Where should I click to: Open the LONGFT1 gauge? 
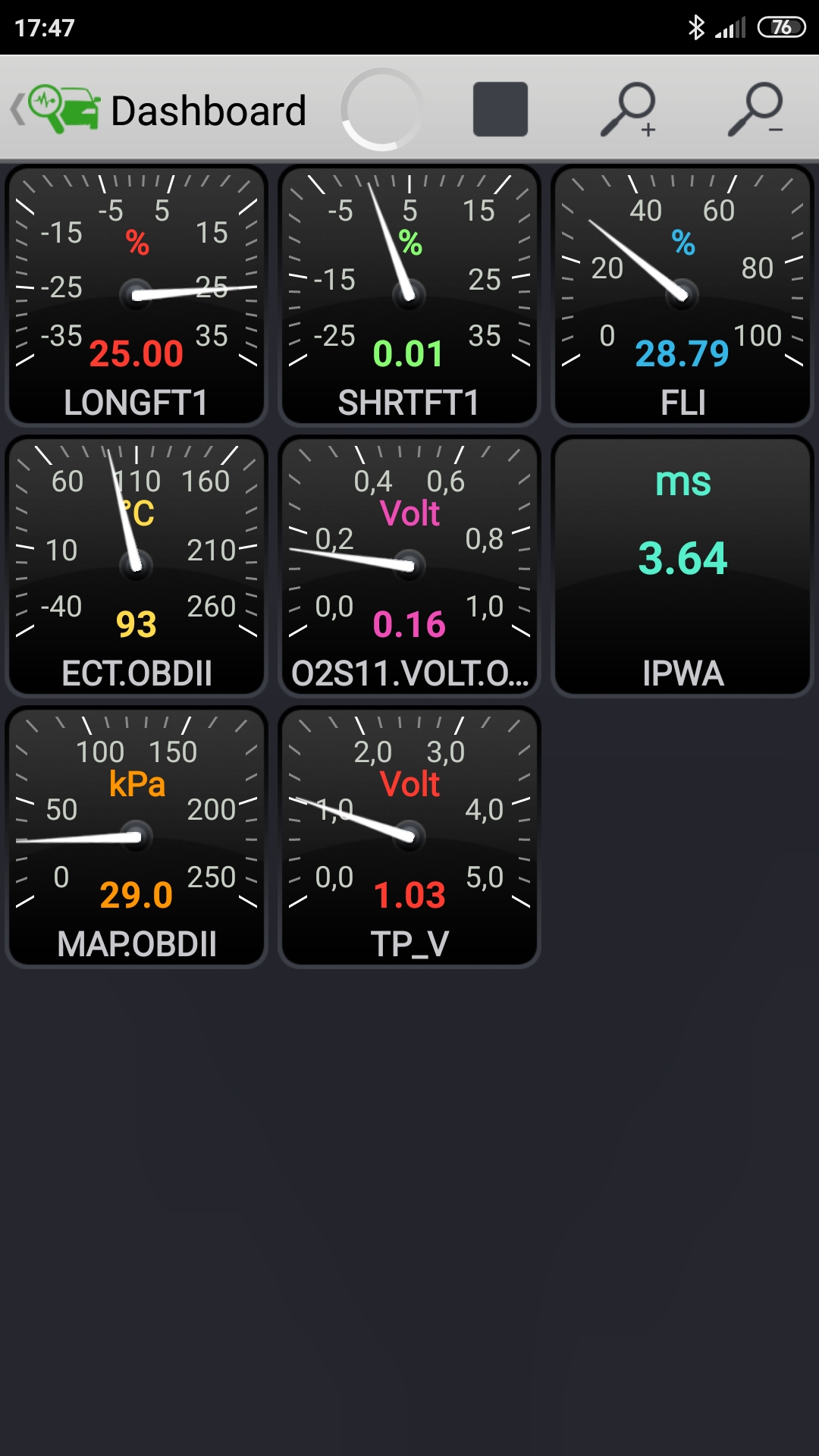[136, 295]
